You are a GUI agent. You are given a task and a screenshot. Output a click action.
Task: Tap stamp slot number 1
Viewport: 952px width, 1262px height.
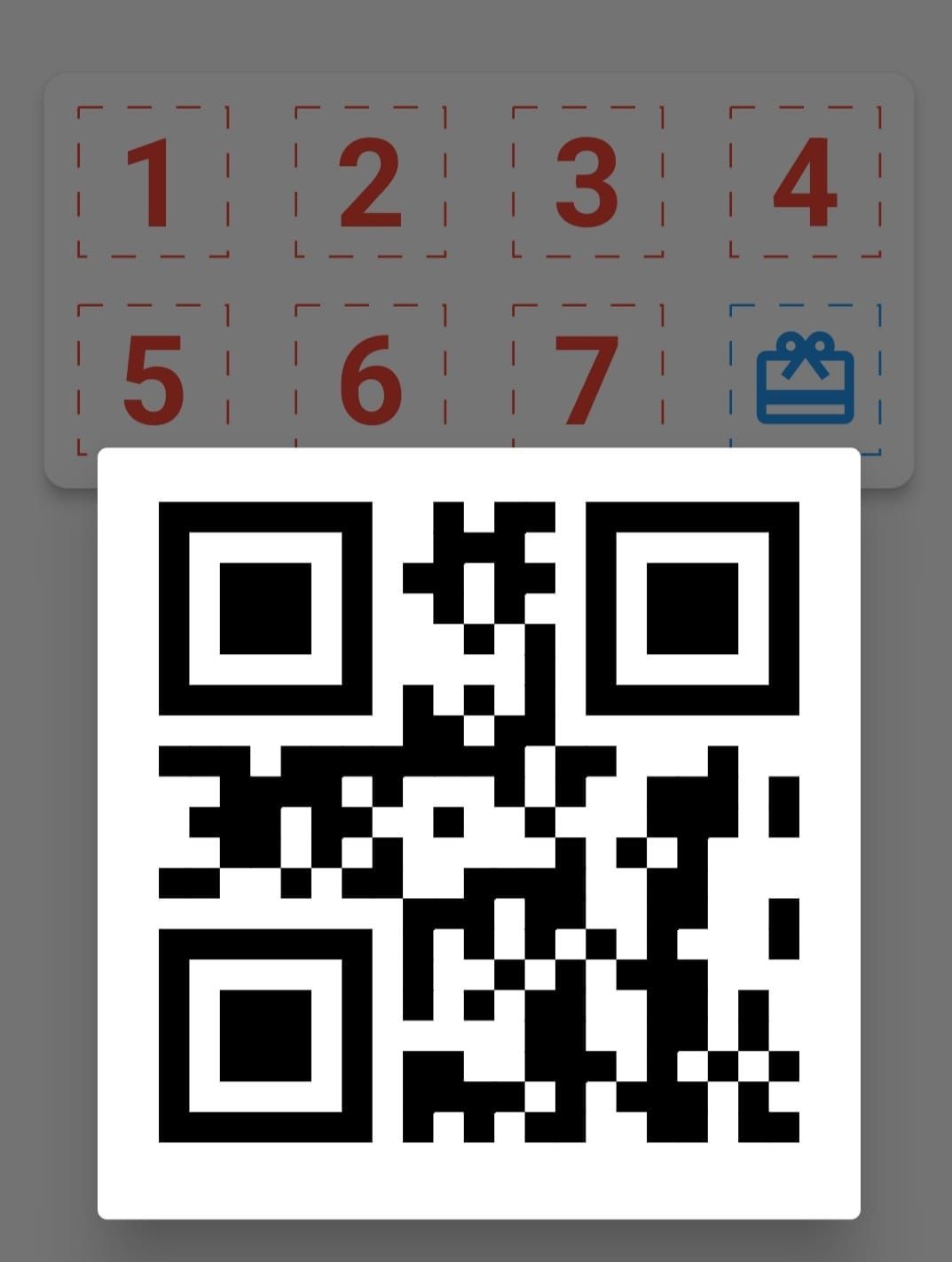(153, 182)
